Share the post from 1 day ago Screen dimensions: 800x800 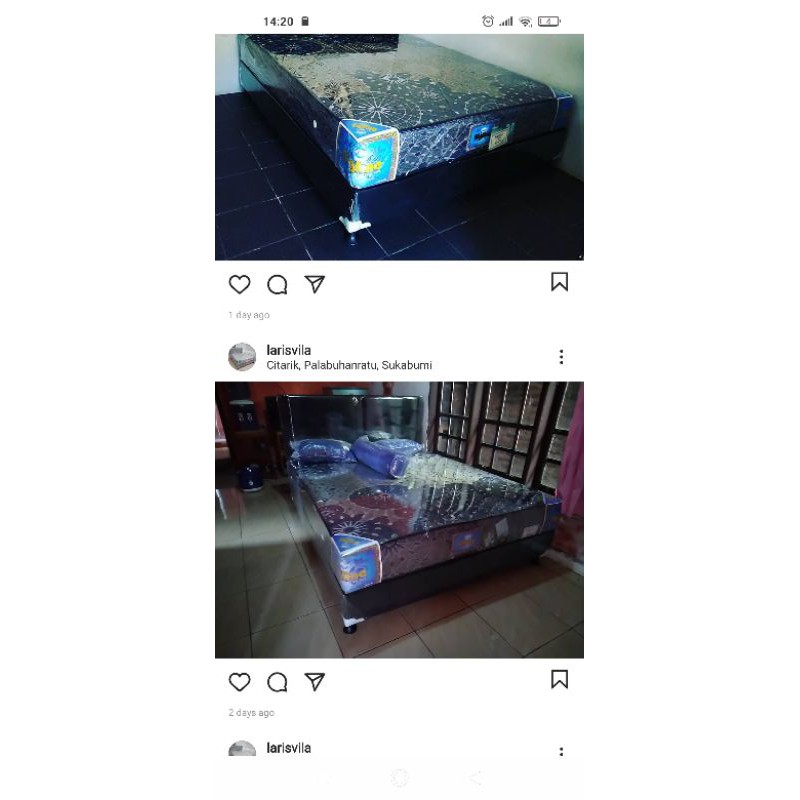[315, 285]
